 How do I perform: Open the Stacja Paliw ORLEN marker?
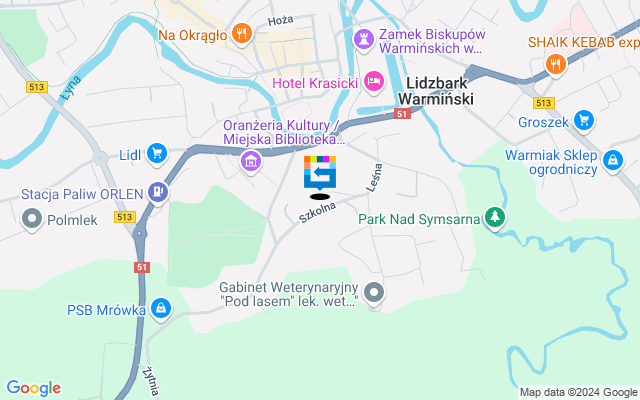click(x=157, y=192)
